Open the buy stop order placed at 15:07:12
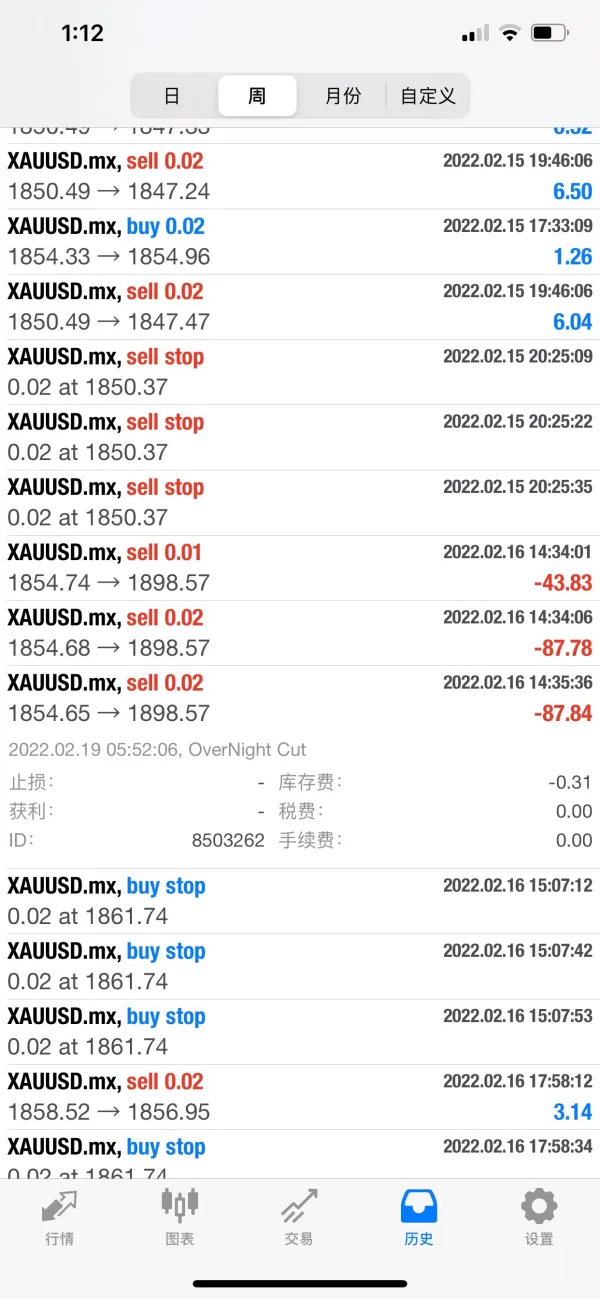600x1299 pixels. tap(300, 901)
